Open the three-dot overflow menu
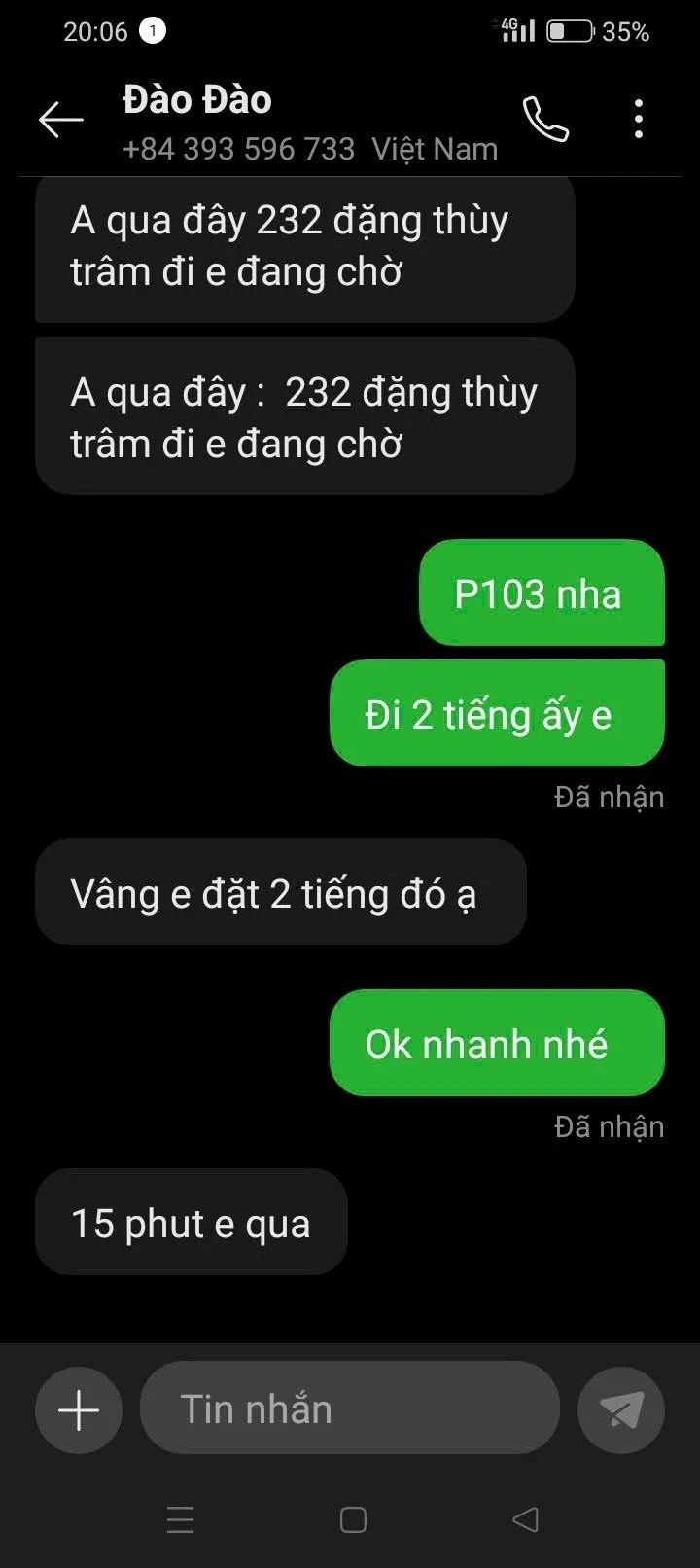 pos(638,120)
